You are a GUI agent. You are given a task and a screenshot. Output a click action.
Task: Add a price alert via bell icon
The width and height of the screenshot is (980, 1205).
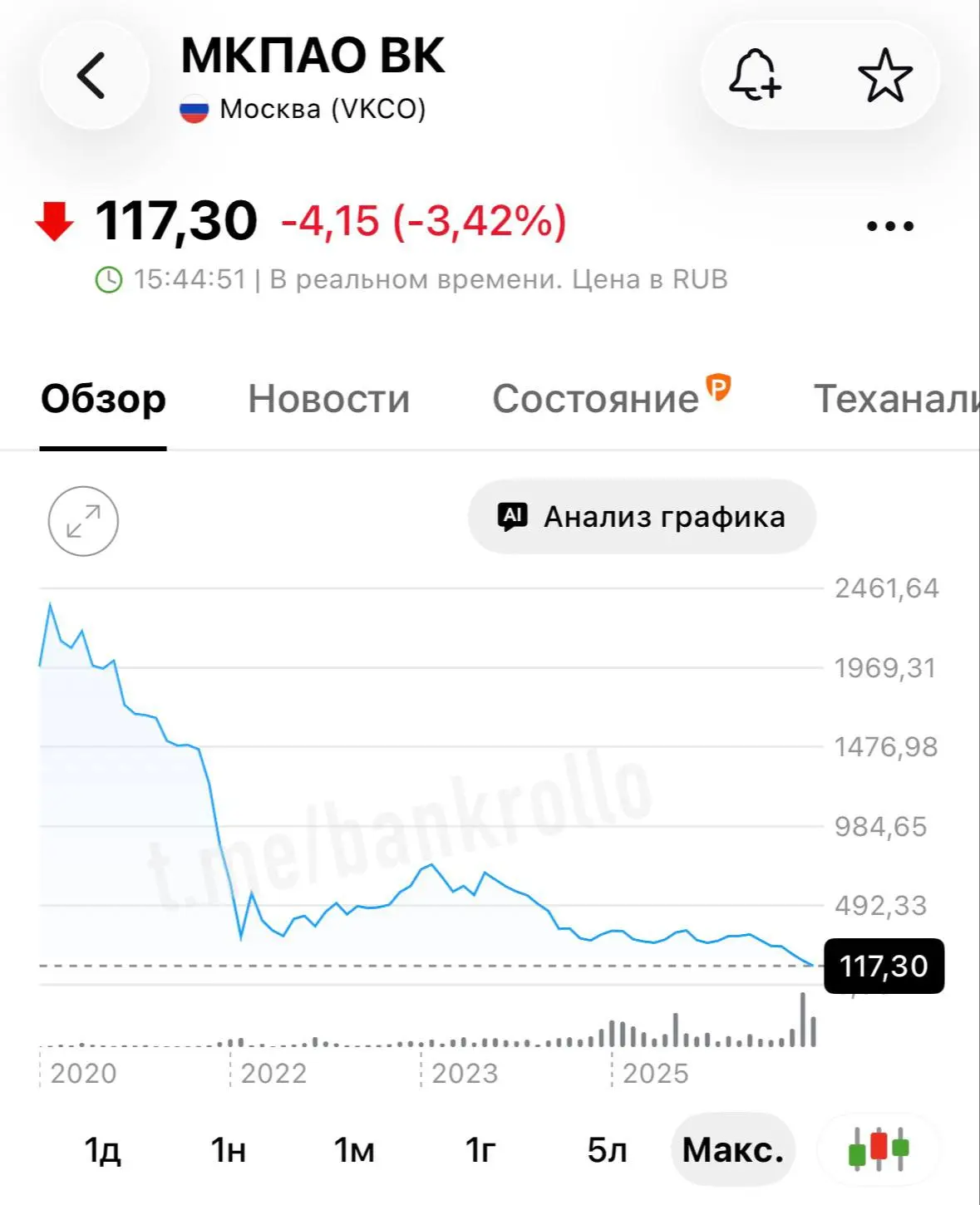pyautogui.click(x=755, y=76)
